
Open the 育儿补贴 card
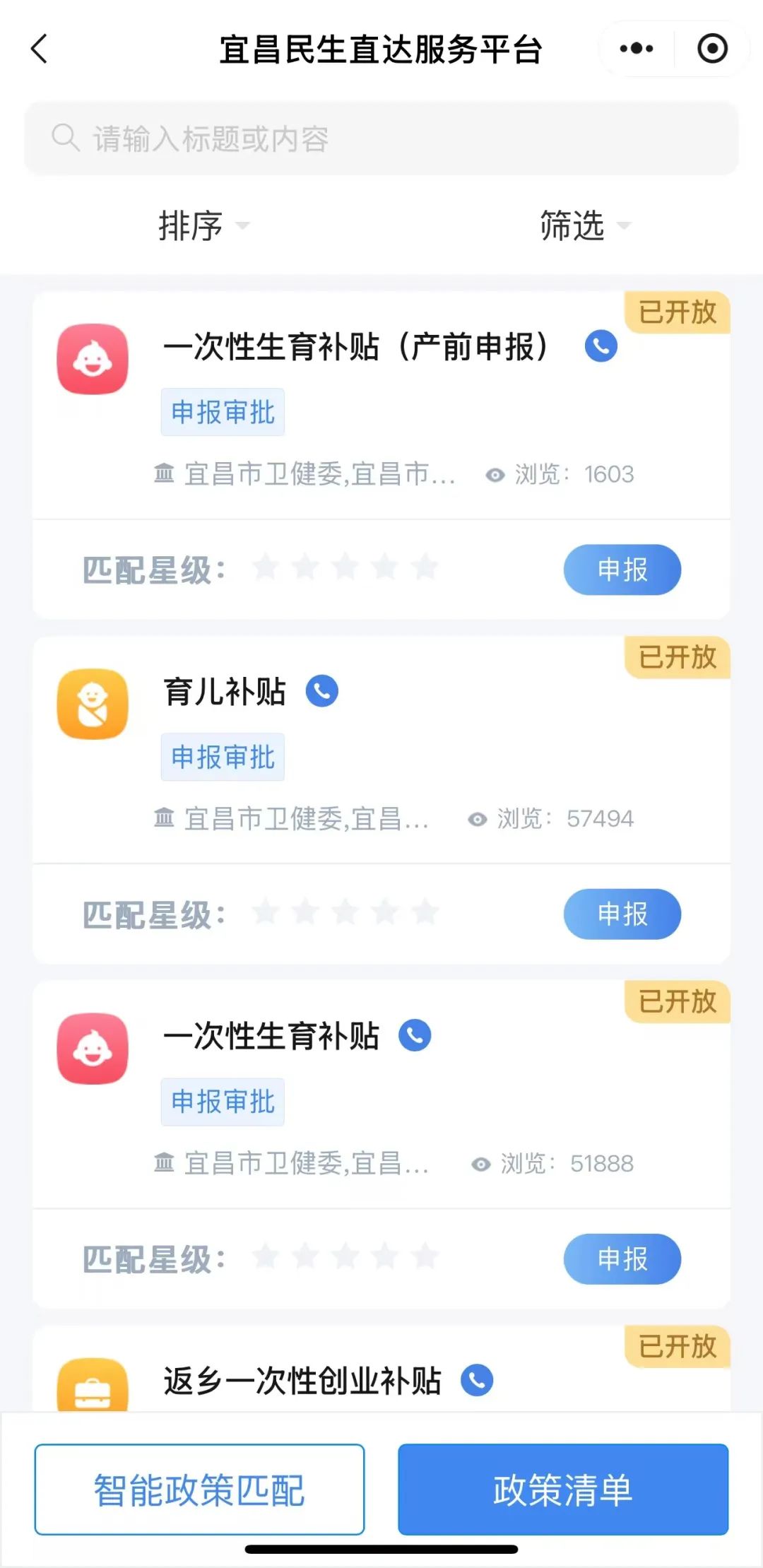[x=381, y=750]
